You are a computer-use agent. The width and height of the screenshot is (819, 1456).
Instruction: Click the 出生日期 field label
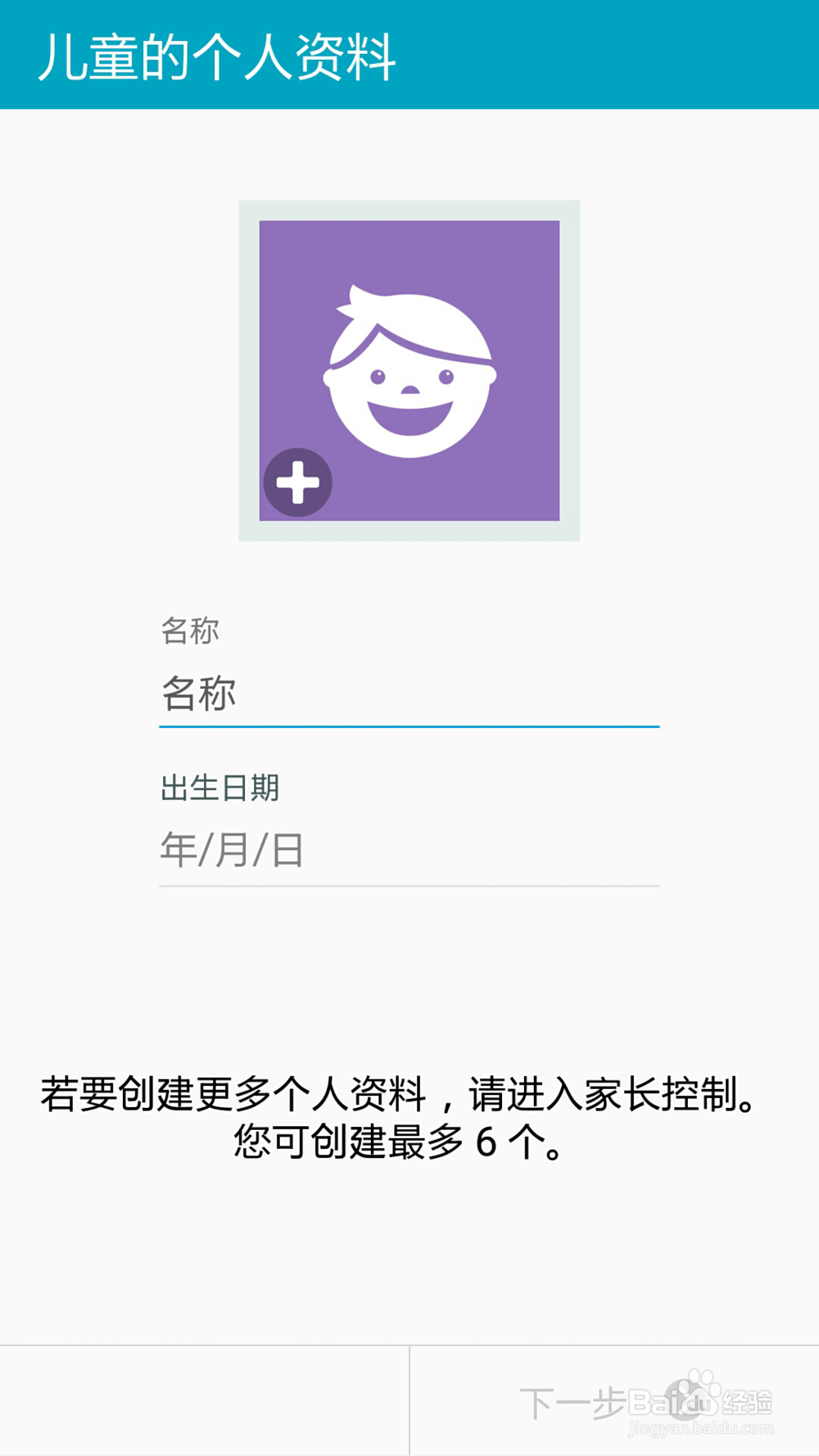219,788
